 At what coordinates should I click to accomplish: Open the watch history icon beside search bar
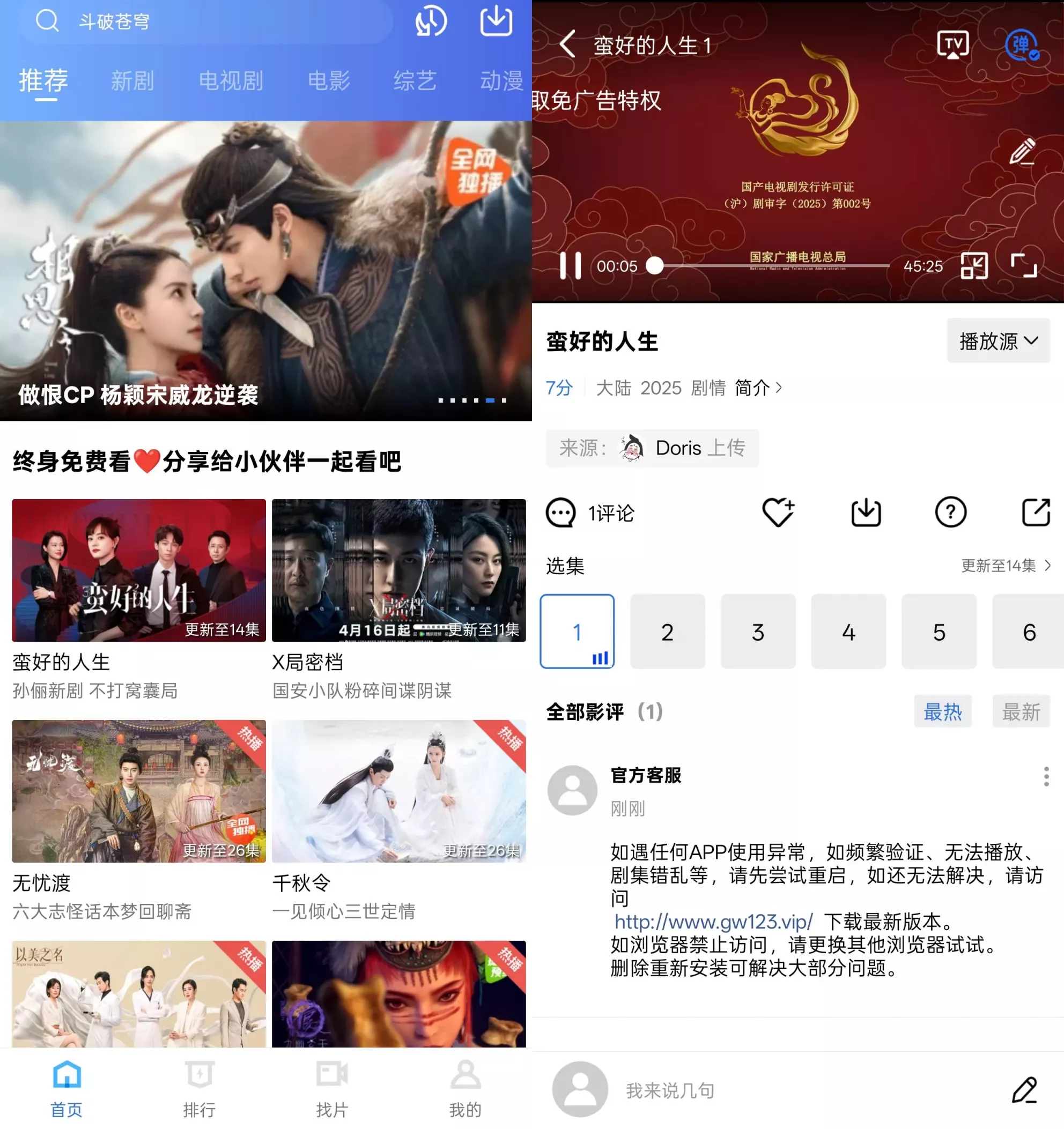click(431, 21)
